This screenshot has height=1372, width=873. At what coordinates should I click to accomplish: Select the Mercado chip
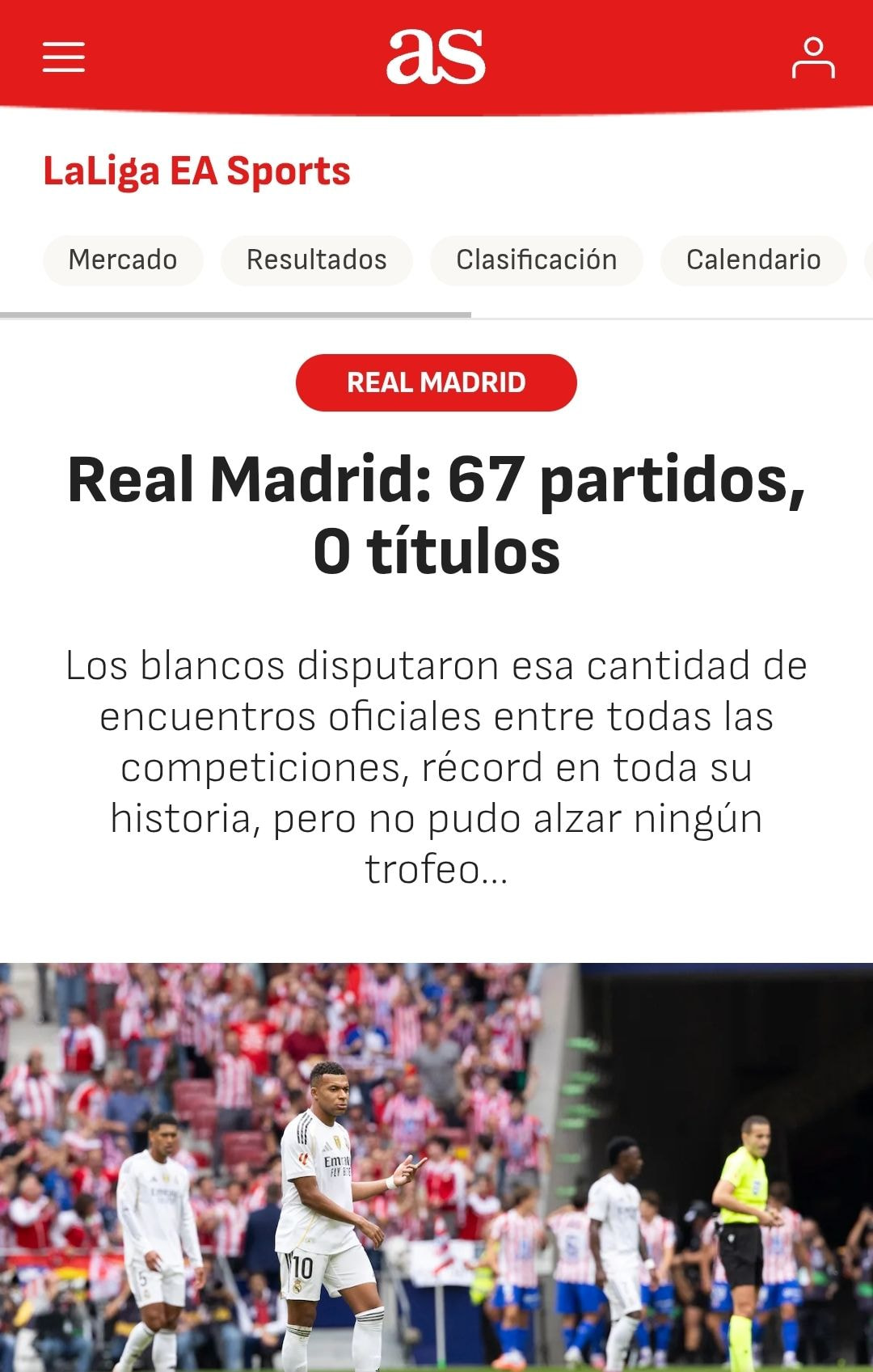(123, 260)
